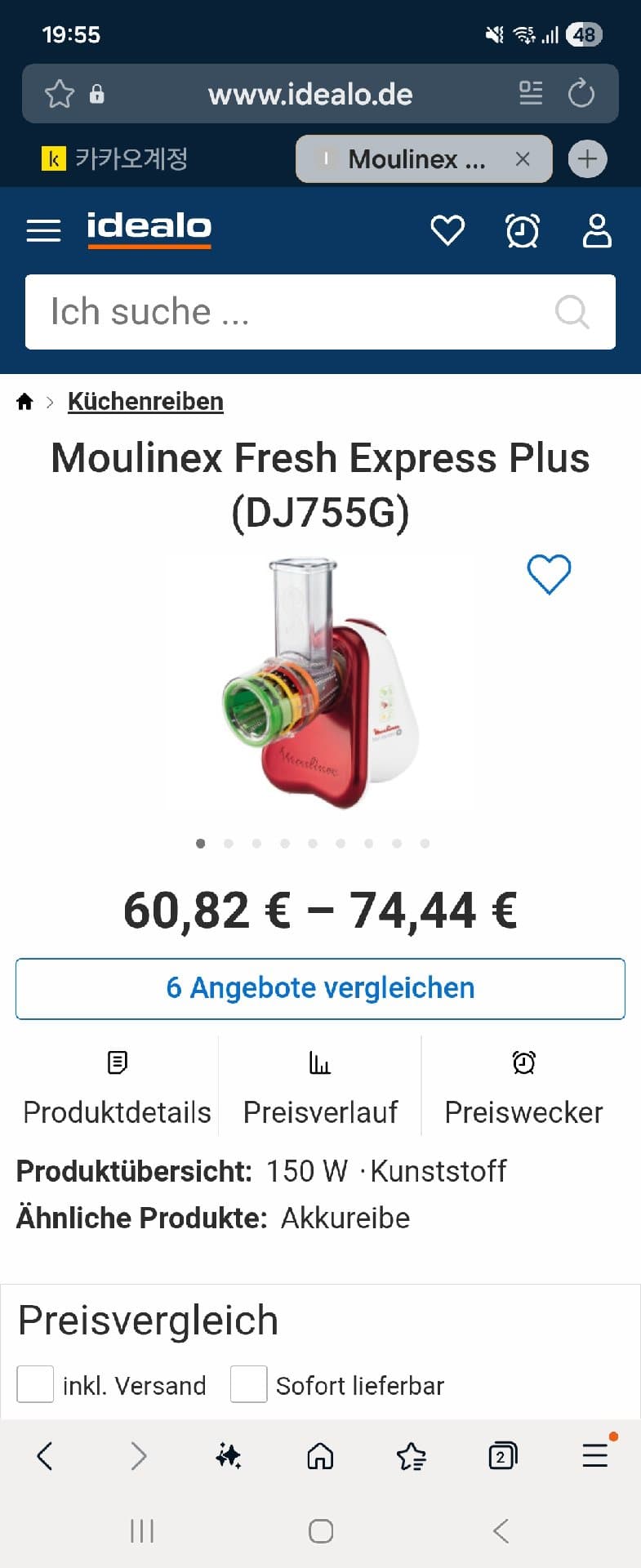Add a new browser tab

coord(587,159)
